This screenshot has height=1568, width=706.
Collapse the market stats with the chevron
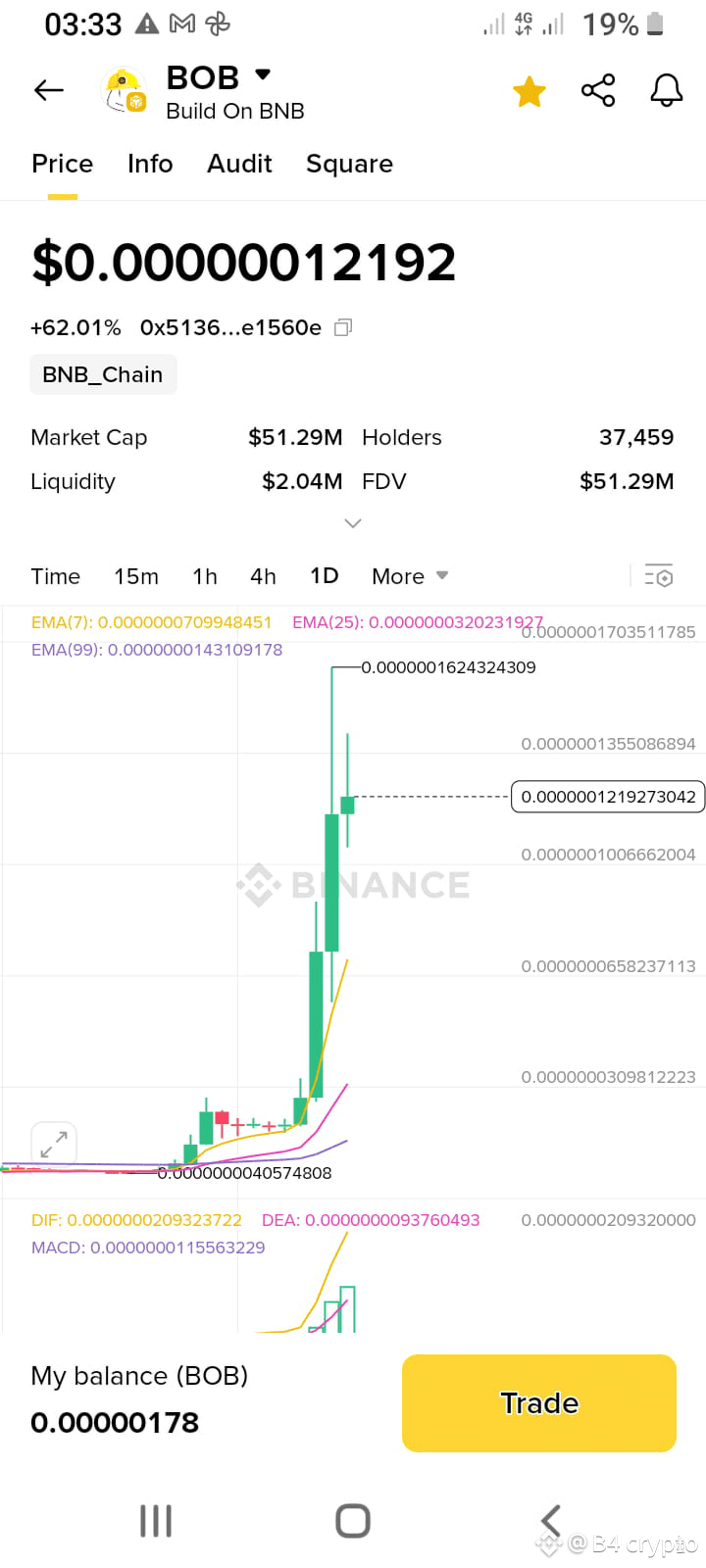click(x=352, y=523)
